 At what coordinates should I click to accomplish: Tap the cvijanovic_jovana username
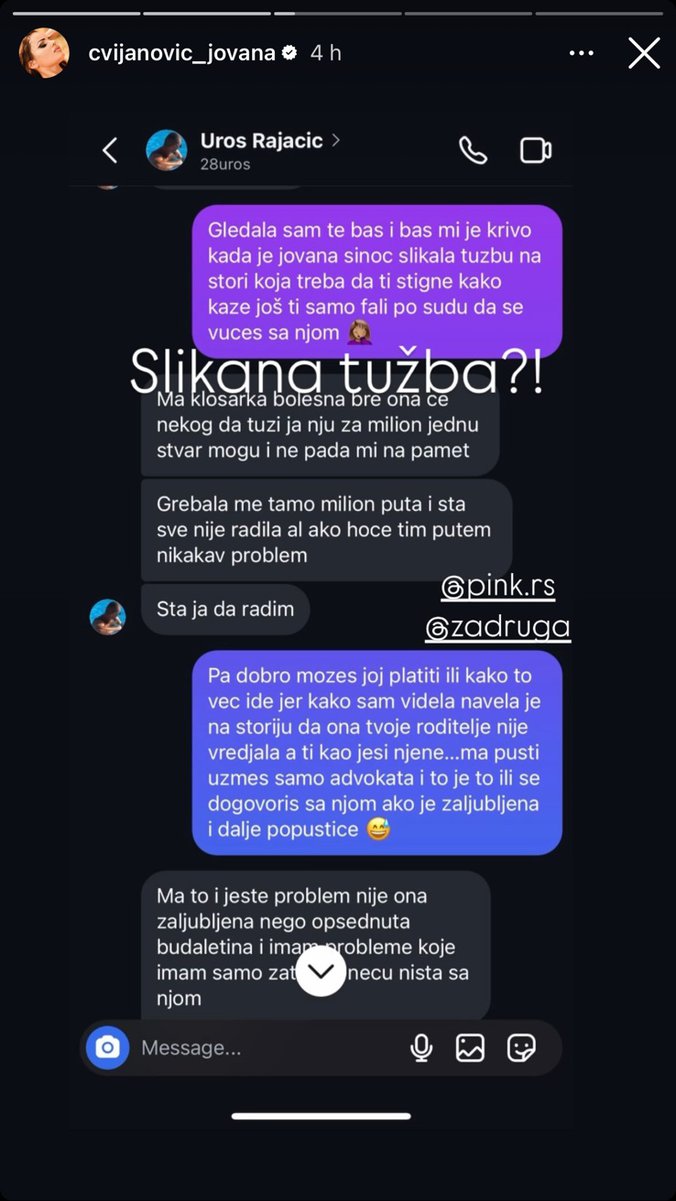(x=179, y=53)
